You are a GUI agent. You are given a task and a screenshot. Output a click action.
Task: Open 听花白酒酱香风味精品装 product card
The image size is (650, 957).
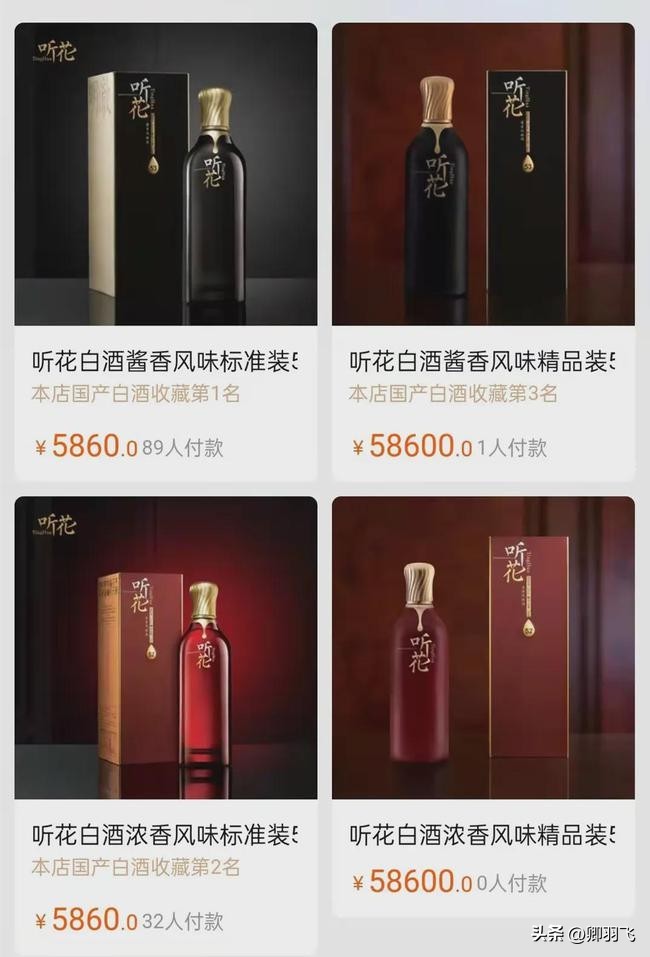(x=482, y=361)
